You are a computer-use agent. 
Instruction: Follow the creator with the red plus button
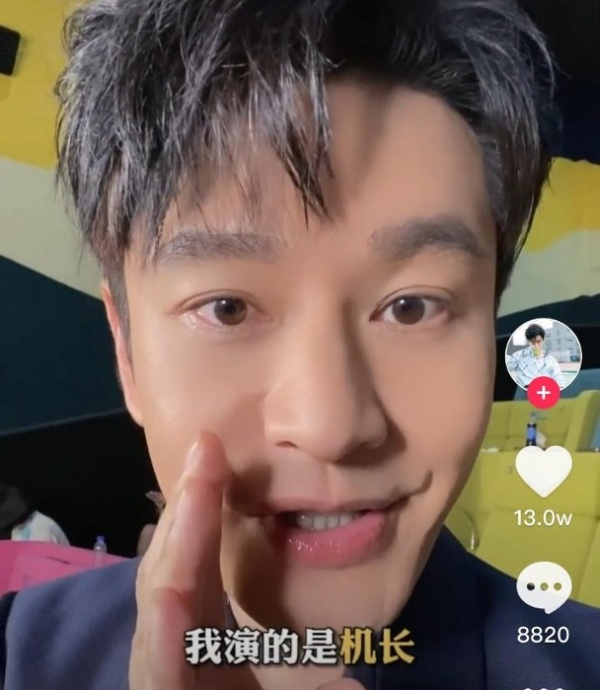[543, 393]
